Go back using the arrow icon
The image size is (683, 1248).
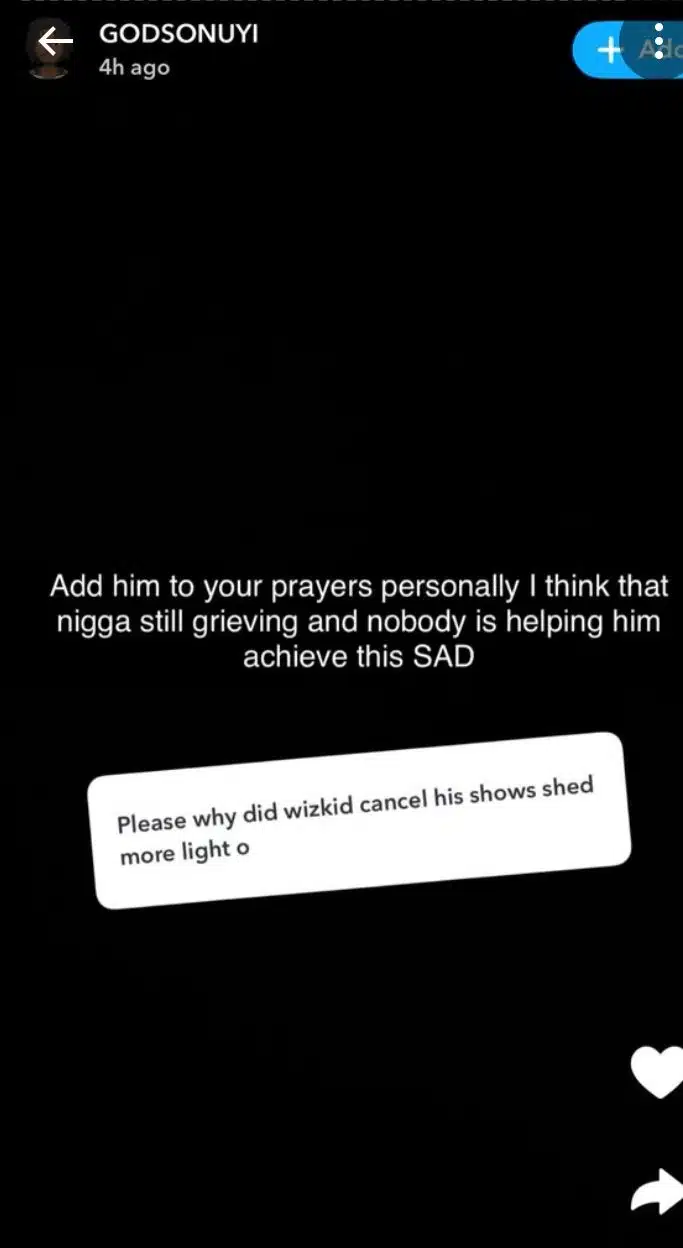point(54,42)
